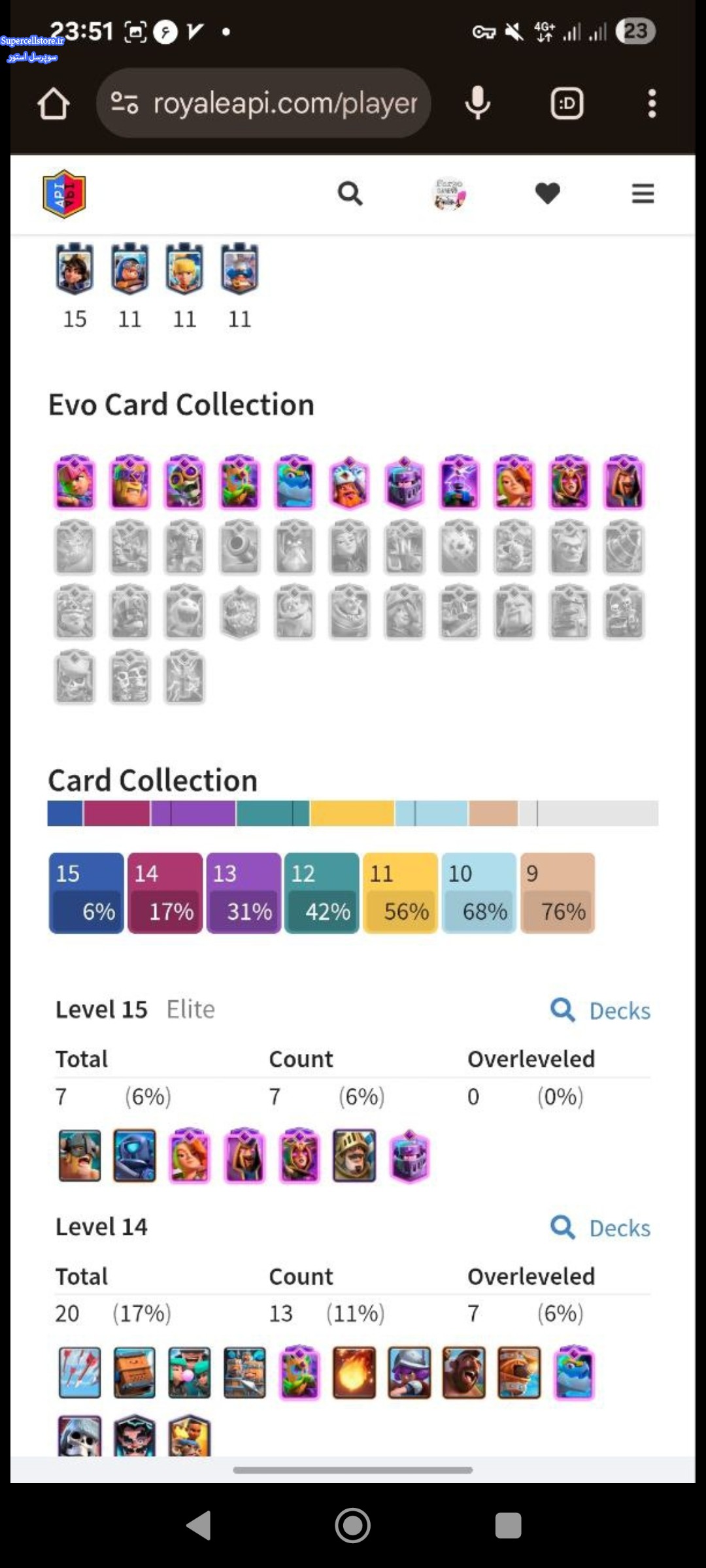
Task: Open the profile avatar in site header
Action: [450, 194]
